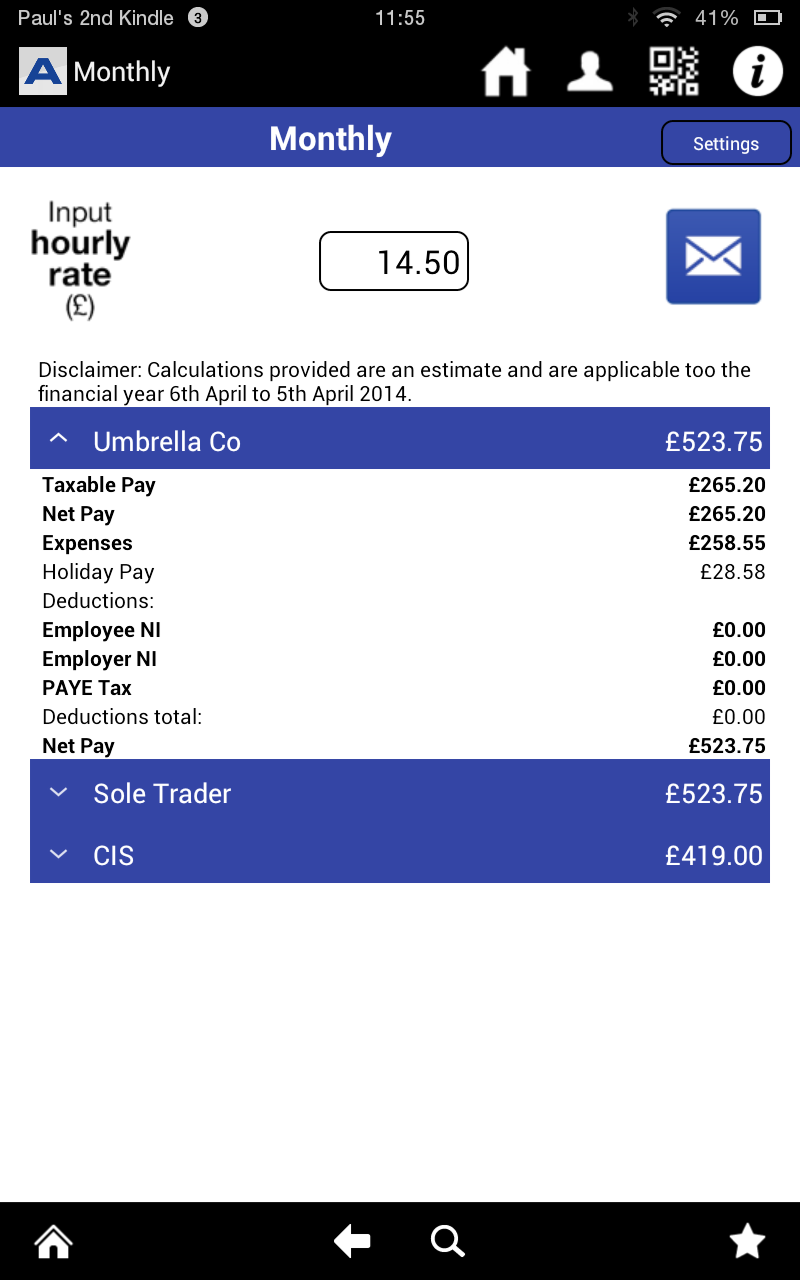Expand the CIS section
The width and height of the screenshot is (800, 1280).
pos(400,855)
